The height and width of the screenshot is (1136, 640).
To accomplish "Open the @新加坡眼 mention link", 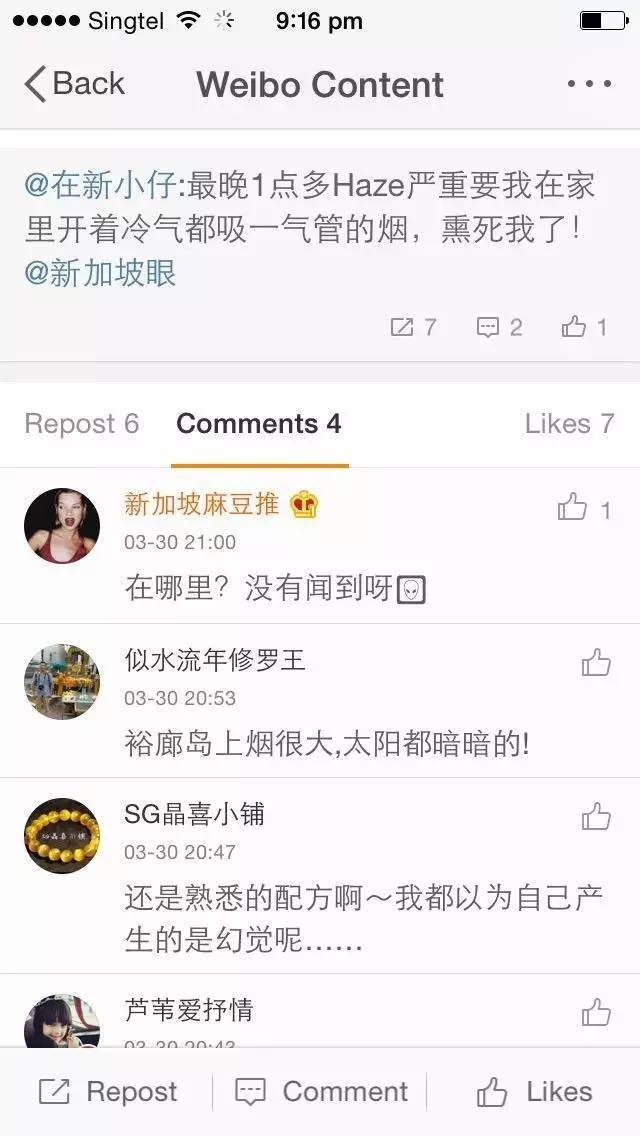I will tap(100, 273).
